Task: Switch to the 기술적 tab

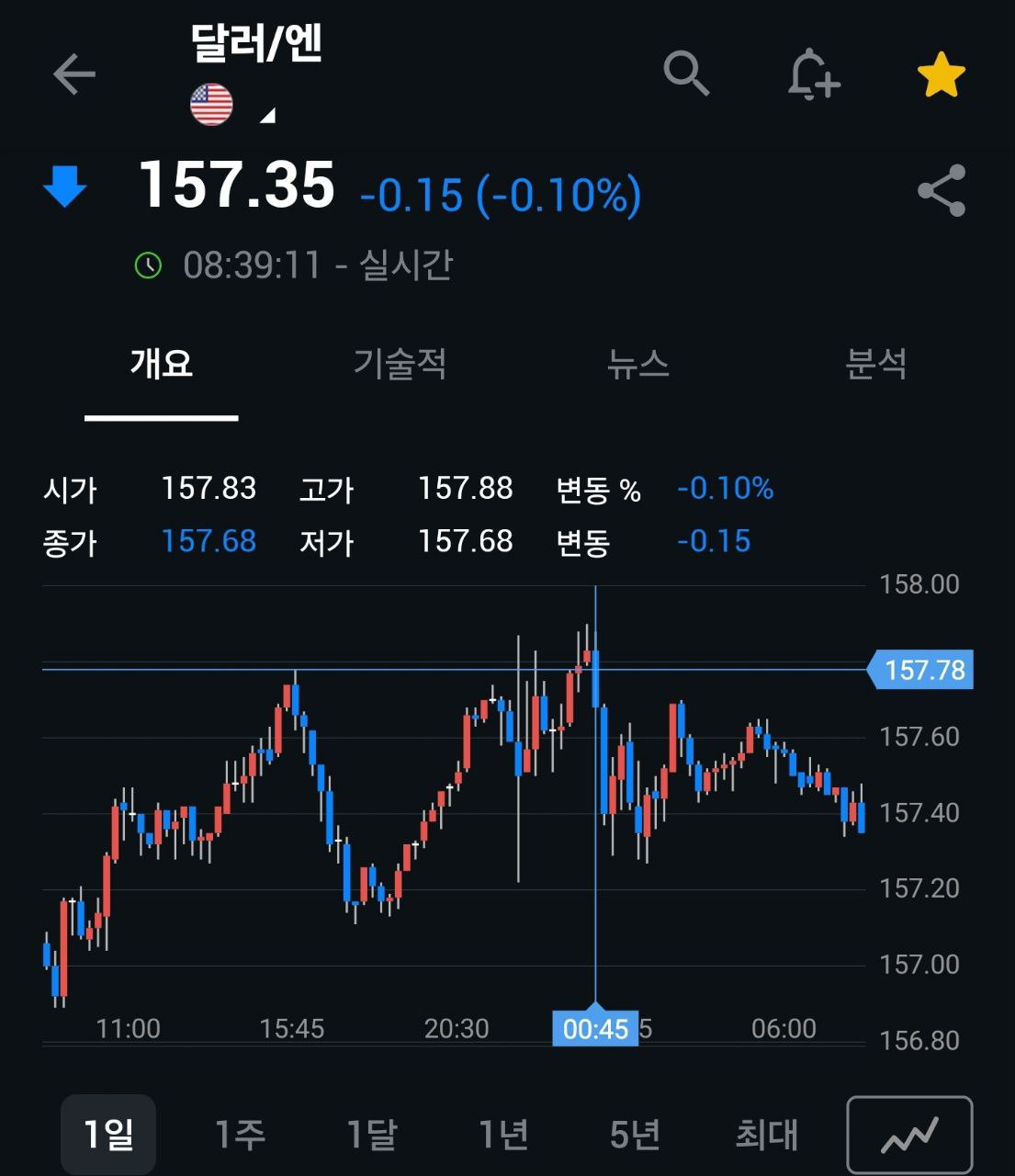Action: coord(400,364)
